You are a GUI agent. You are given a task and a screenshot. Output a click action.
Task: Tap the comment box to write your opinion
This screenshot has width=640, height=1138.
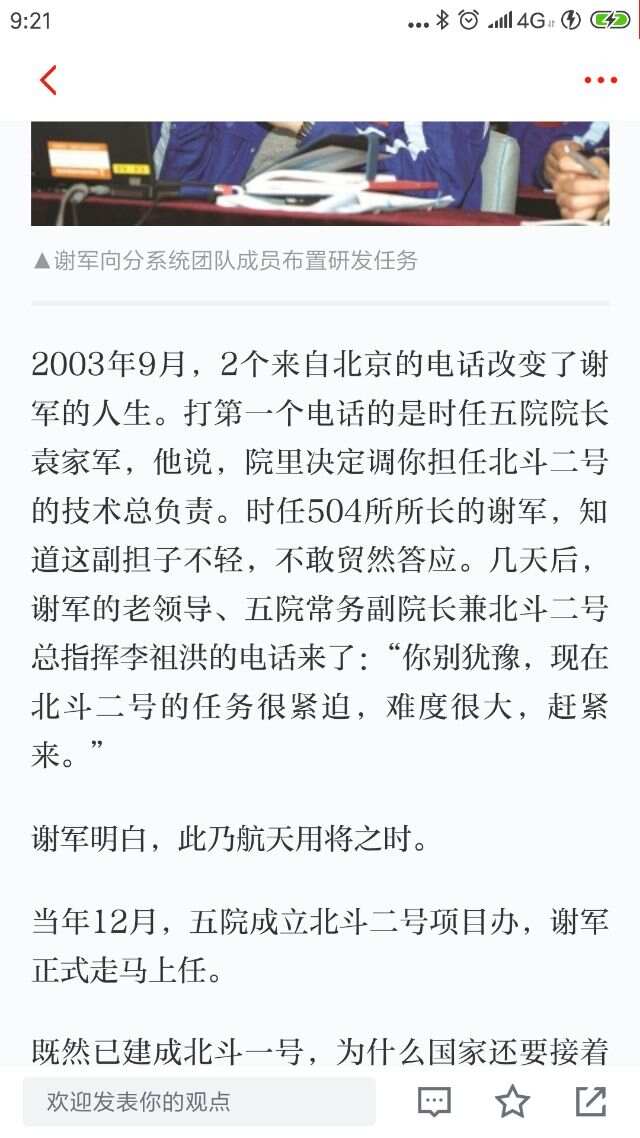pyautogui.click(x=199, y=1102)
